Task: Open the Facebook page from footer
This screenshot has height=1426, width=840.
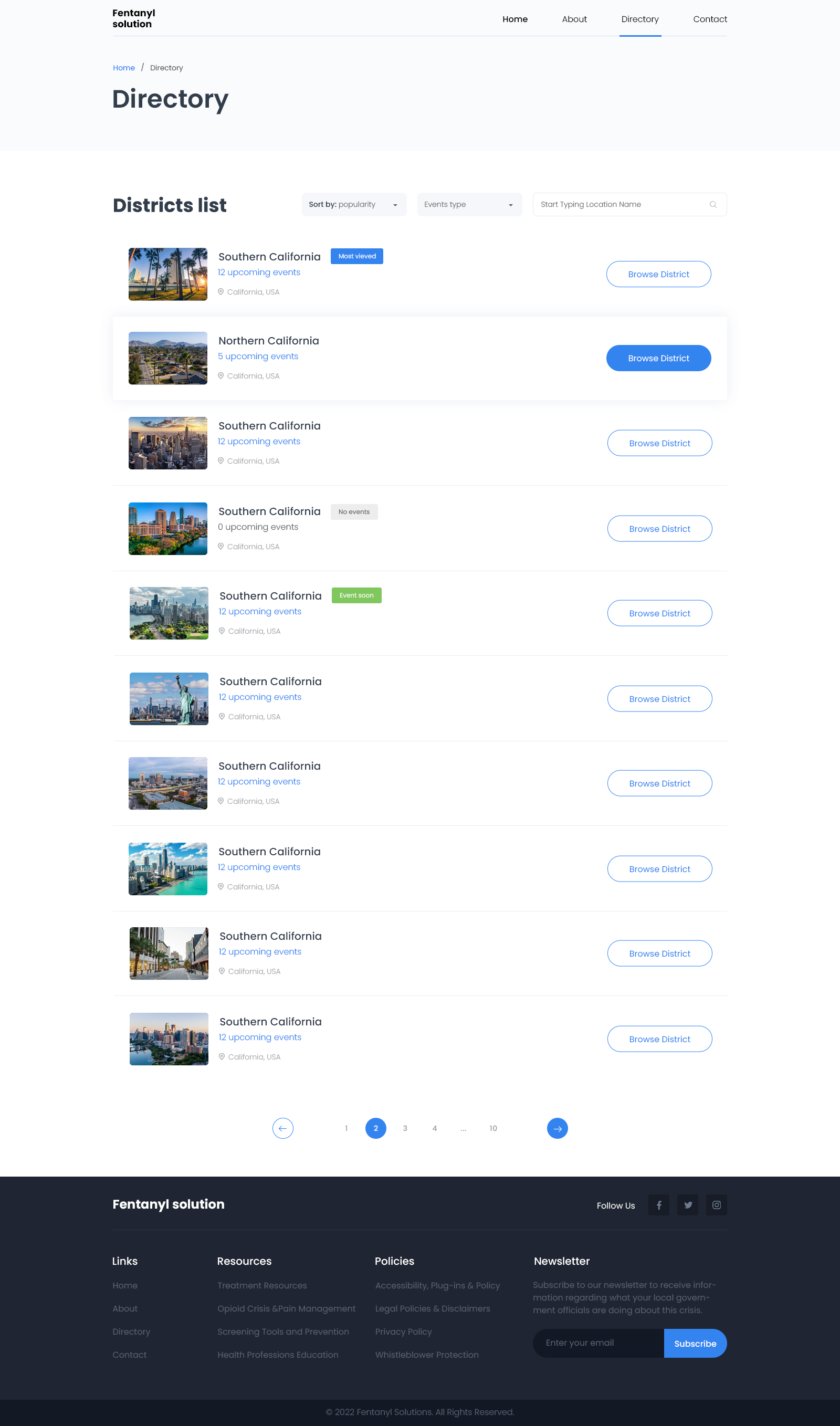Action: click(659, 1205)
